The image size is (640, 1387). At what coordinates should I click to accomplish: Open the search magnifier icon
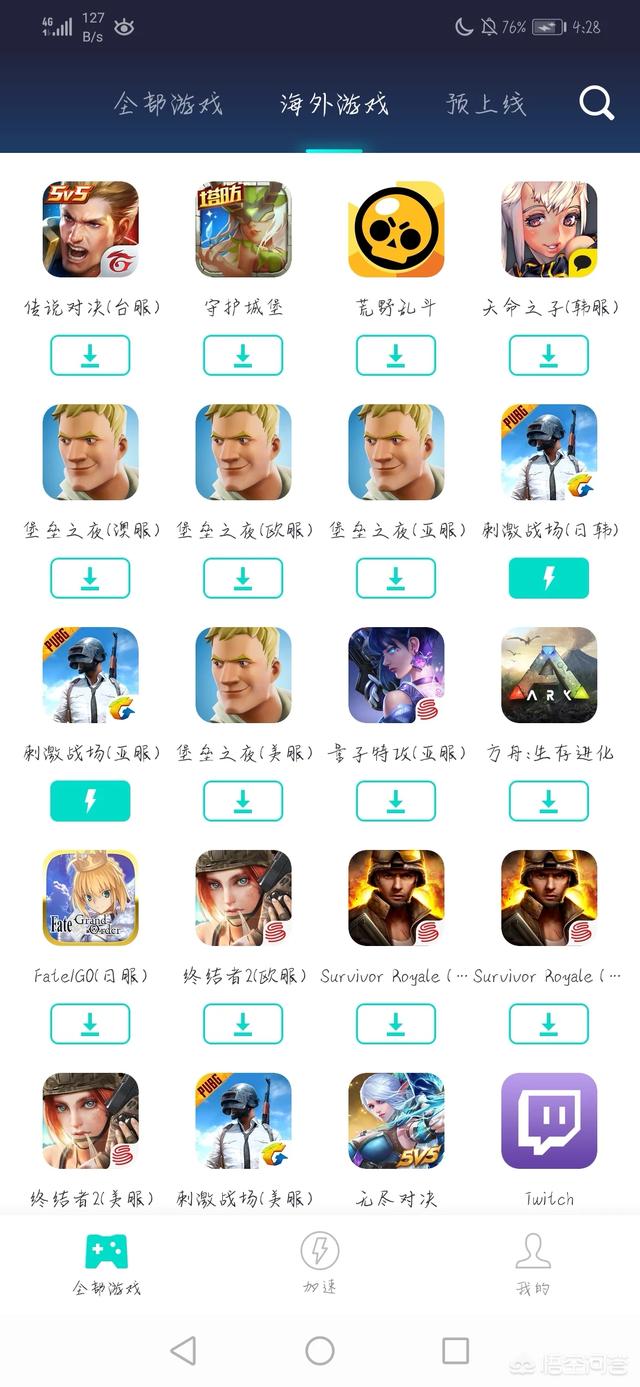click(596, 103)
